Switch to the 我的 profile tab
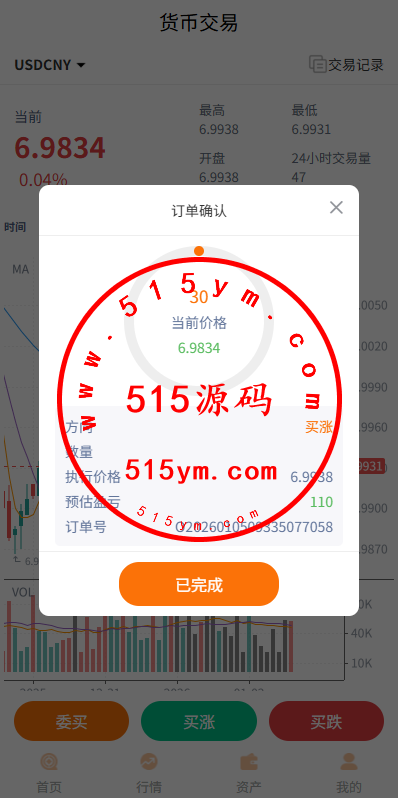Screen dimensions: 398x798 349,774
